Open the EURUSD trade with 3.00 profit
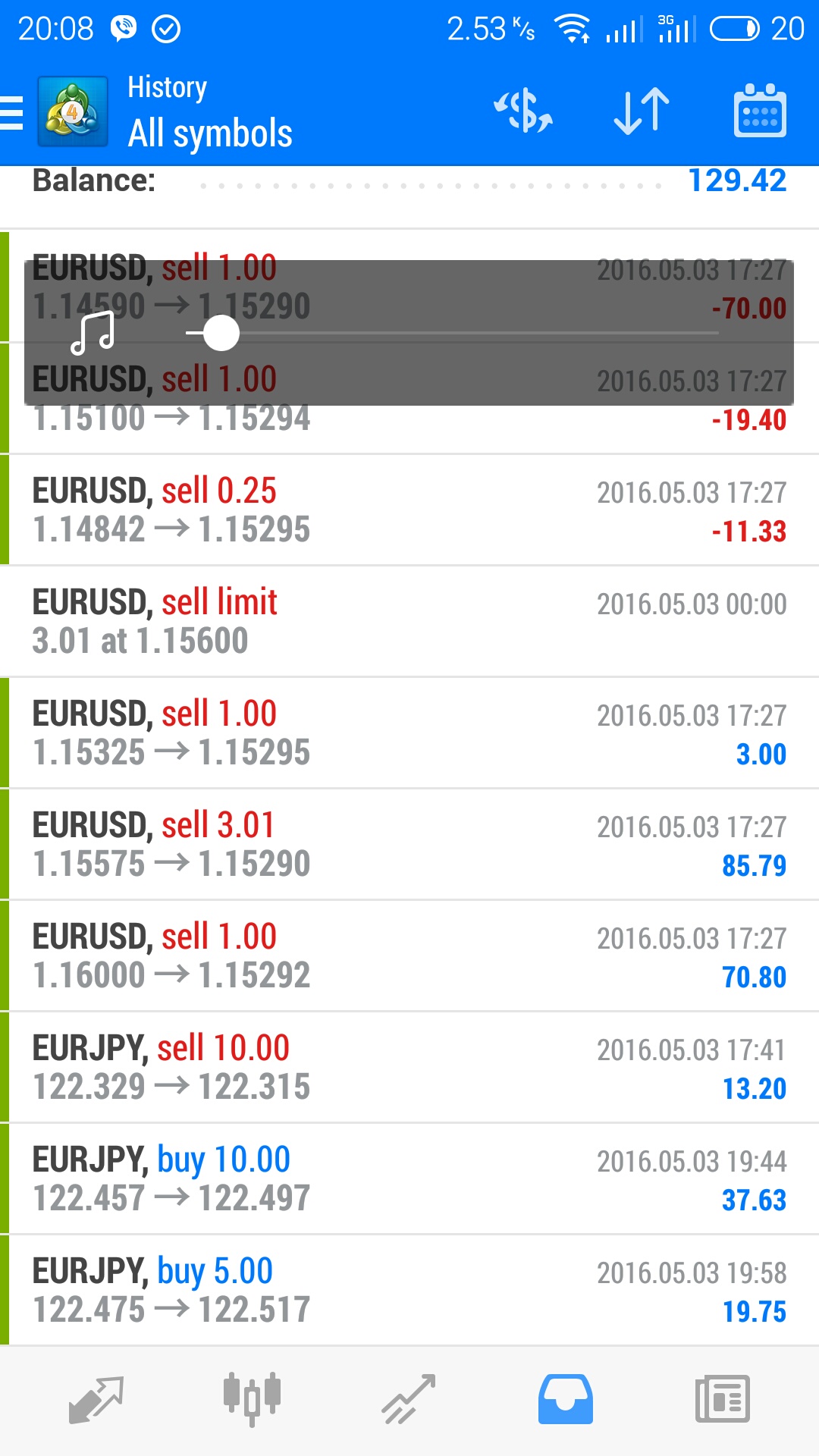819x1456 pixels. (x=409, y=733)
